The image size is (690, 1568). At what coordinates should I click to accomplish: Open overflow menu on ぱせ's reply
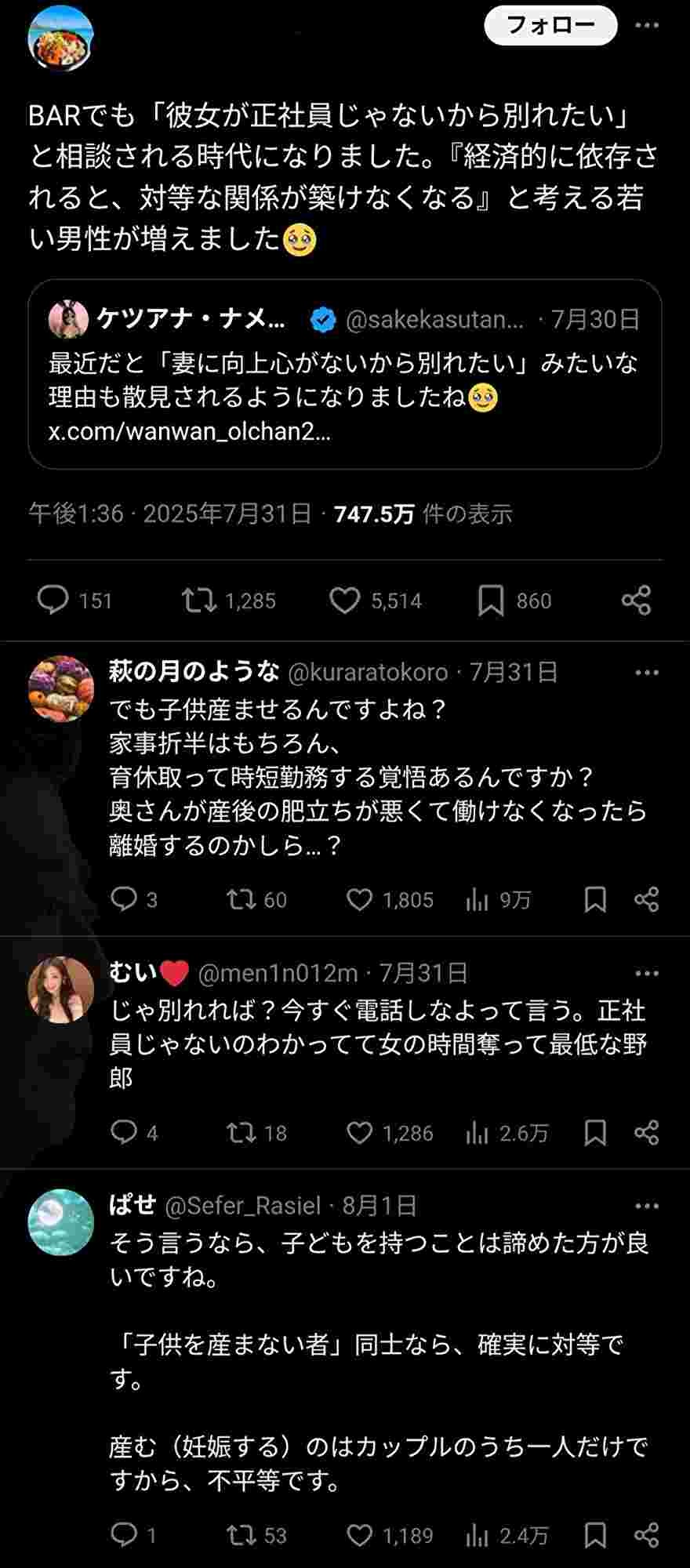coord(646,1206)
